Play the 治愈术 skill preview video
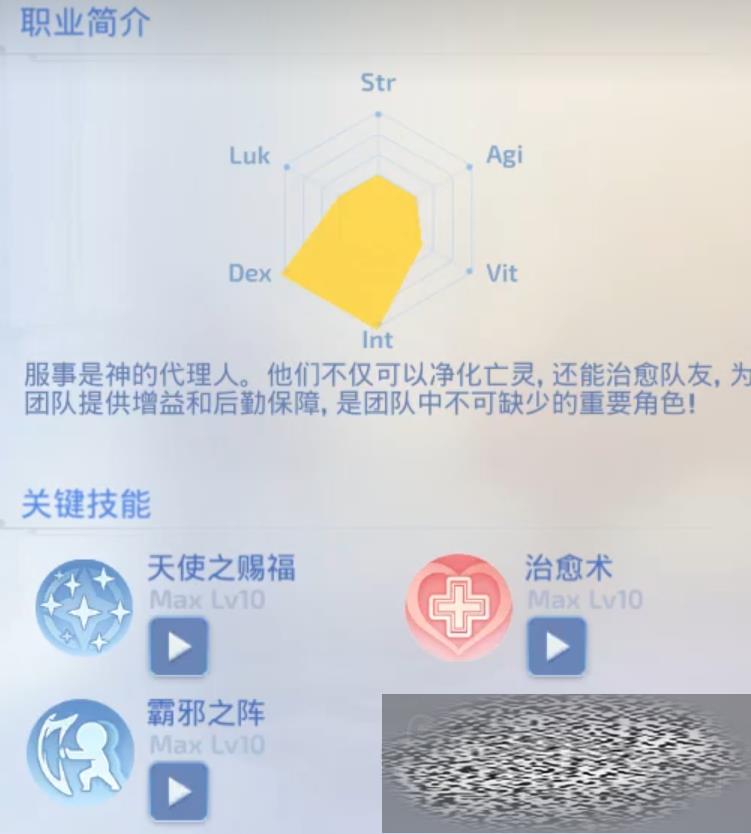 tap(557, 646)
